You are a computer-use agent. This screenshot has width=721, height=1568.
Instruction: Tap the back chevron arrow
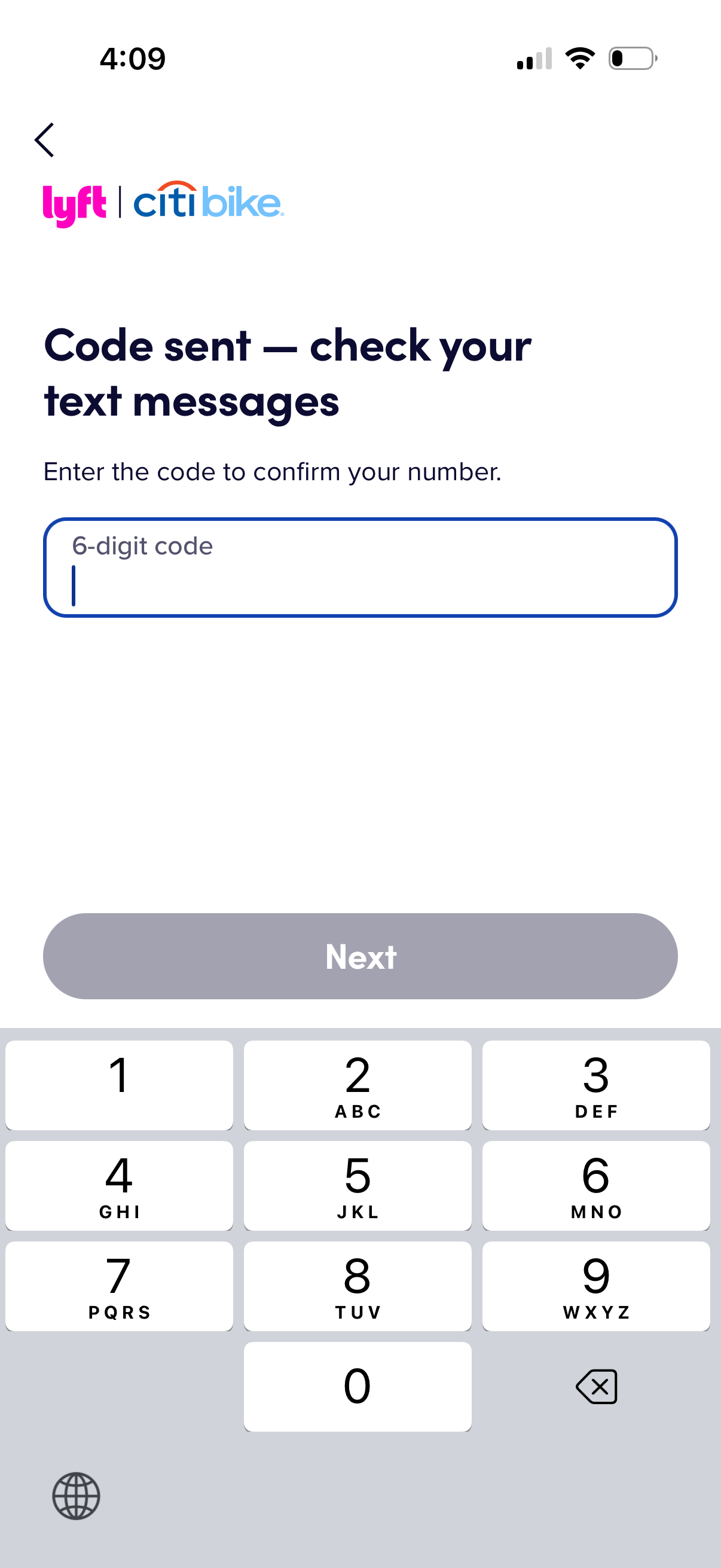click(x=45, y=140)
